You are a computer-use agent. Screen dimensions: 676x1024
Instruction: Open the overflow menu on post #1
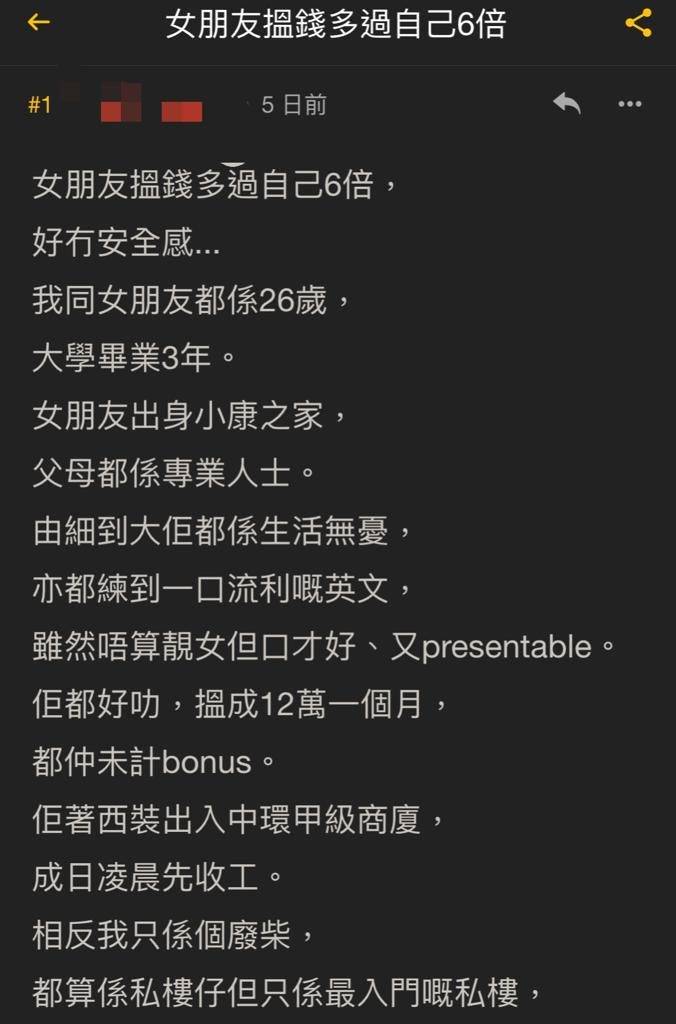(x=630, y=104)
